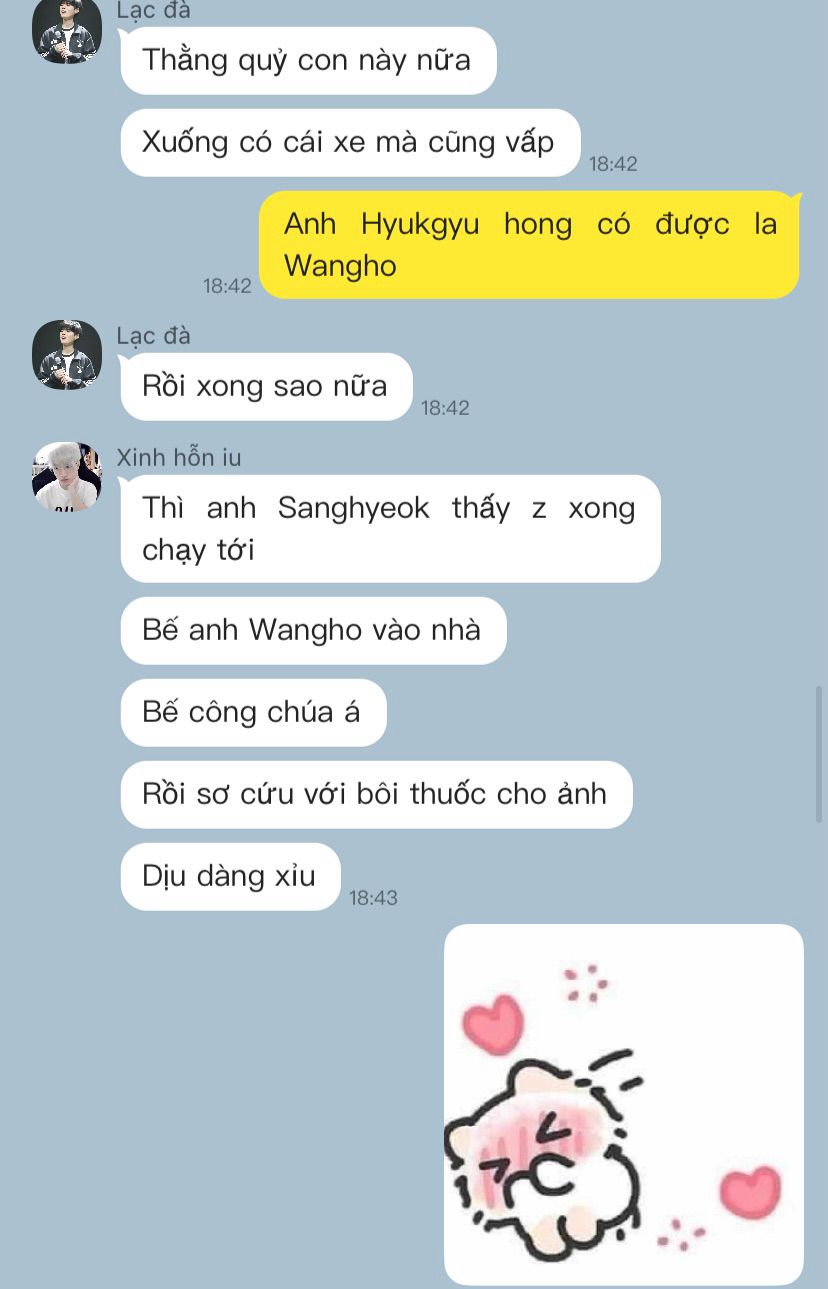
Task: Open Lạc đà's avatar beside "Thằng quỷ con này nữa"
Action: click(x=67, y=30)
